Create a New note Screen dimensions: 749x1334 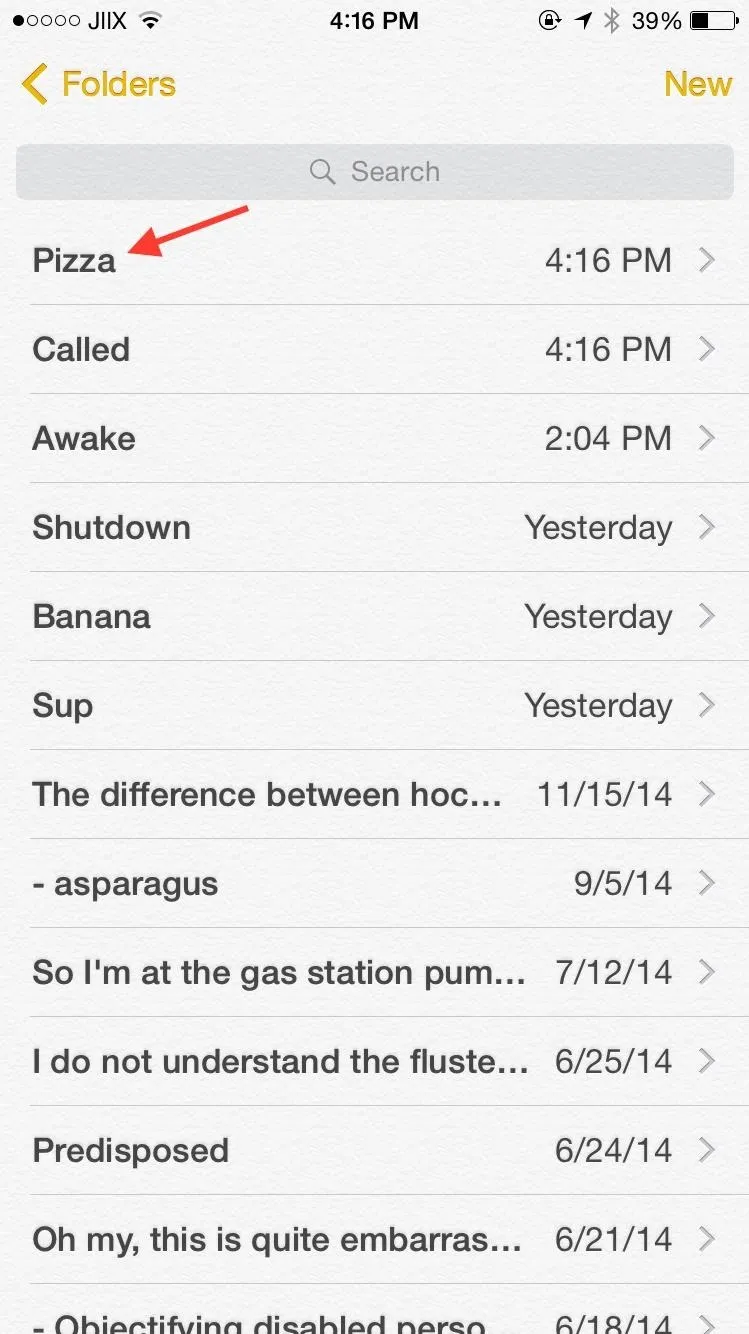[x=698, y=84]
